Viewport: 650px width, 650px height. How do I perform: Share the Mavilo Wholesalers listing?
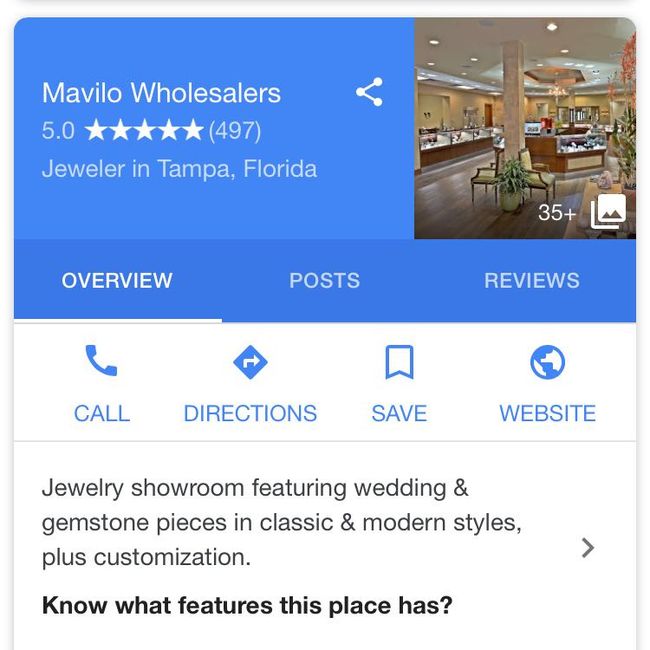[369, 93]
